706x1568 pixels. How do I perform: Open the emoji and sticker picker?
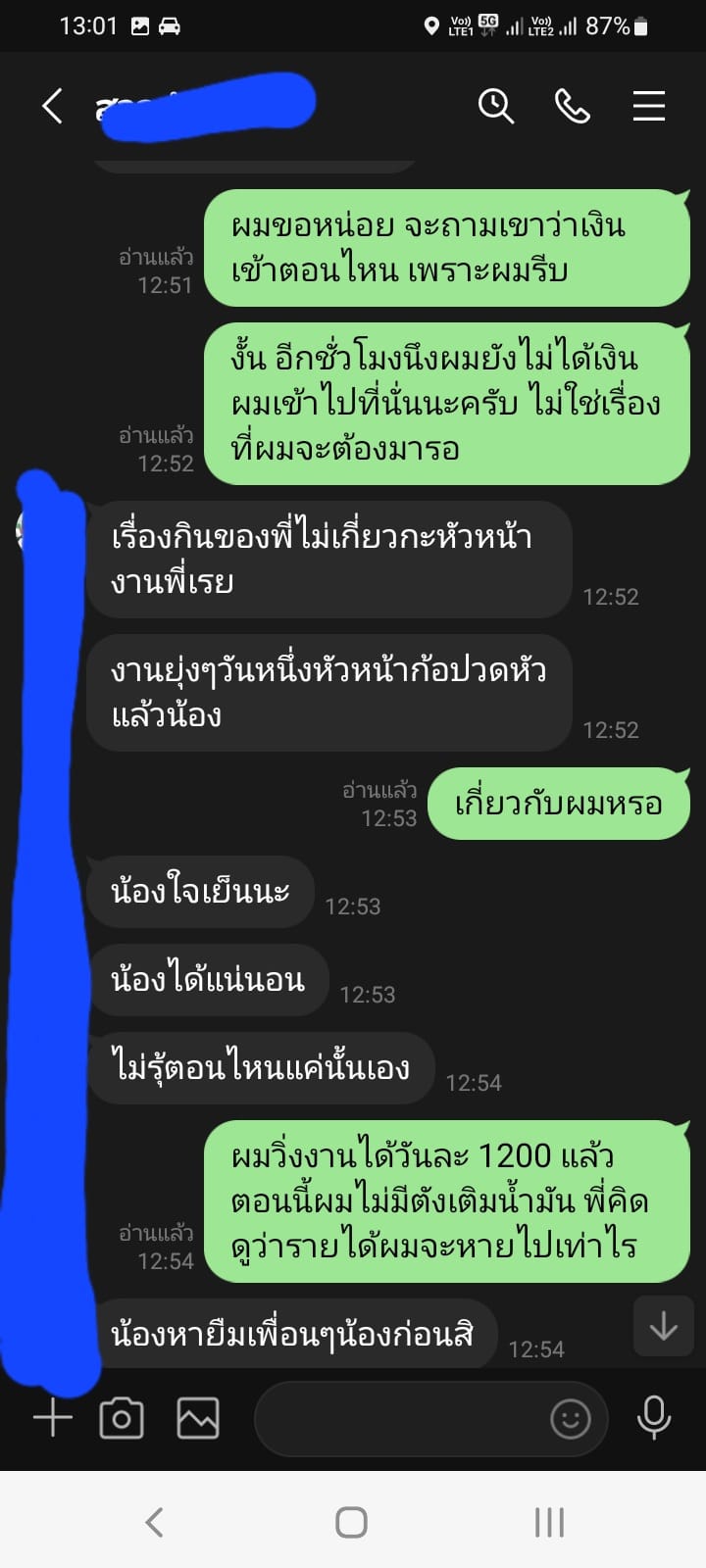(570, 1418)
